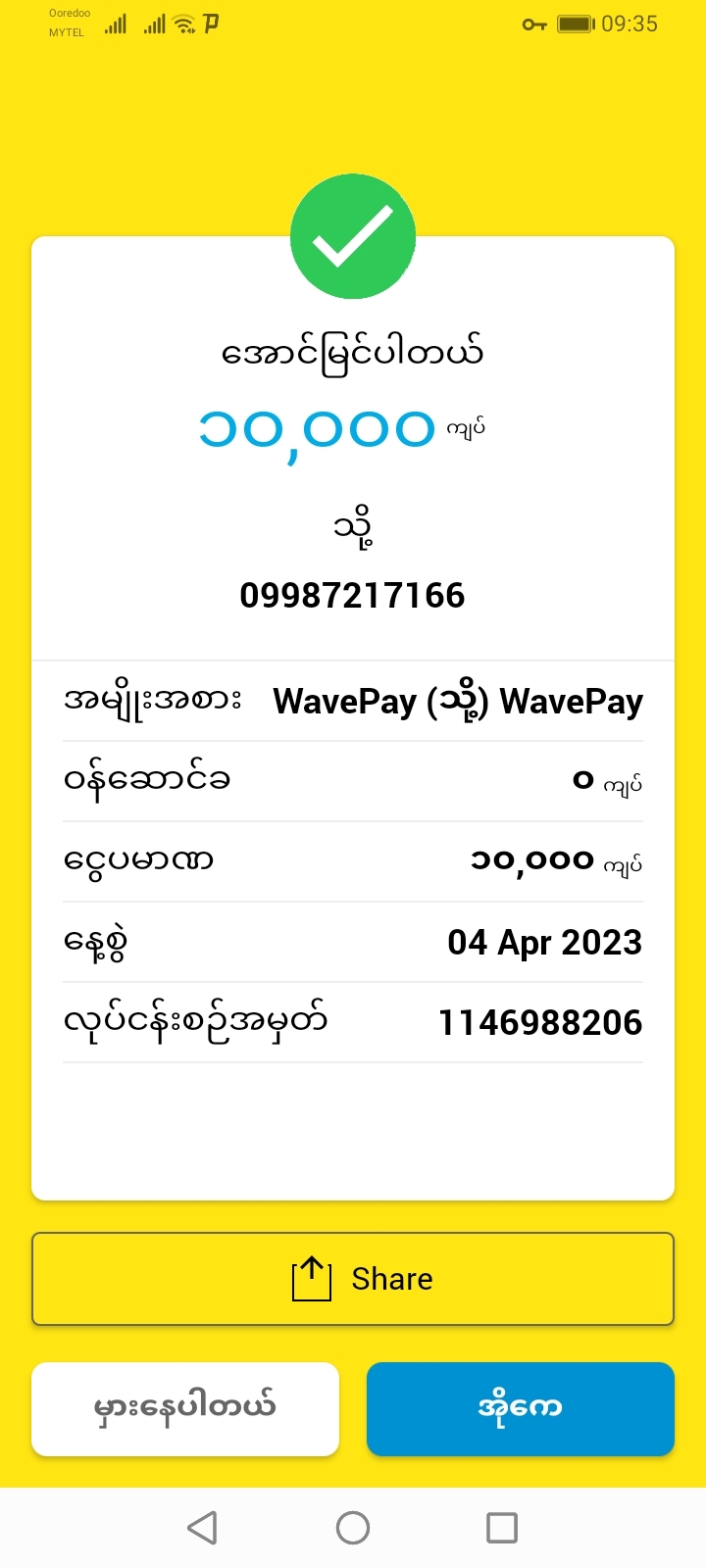Share the transaction receipt
The height and width of the screenshot is (1568, 706).
(x=353, y=1279)
